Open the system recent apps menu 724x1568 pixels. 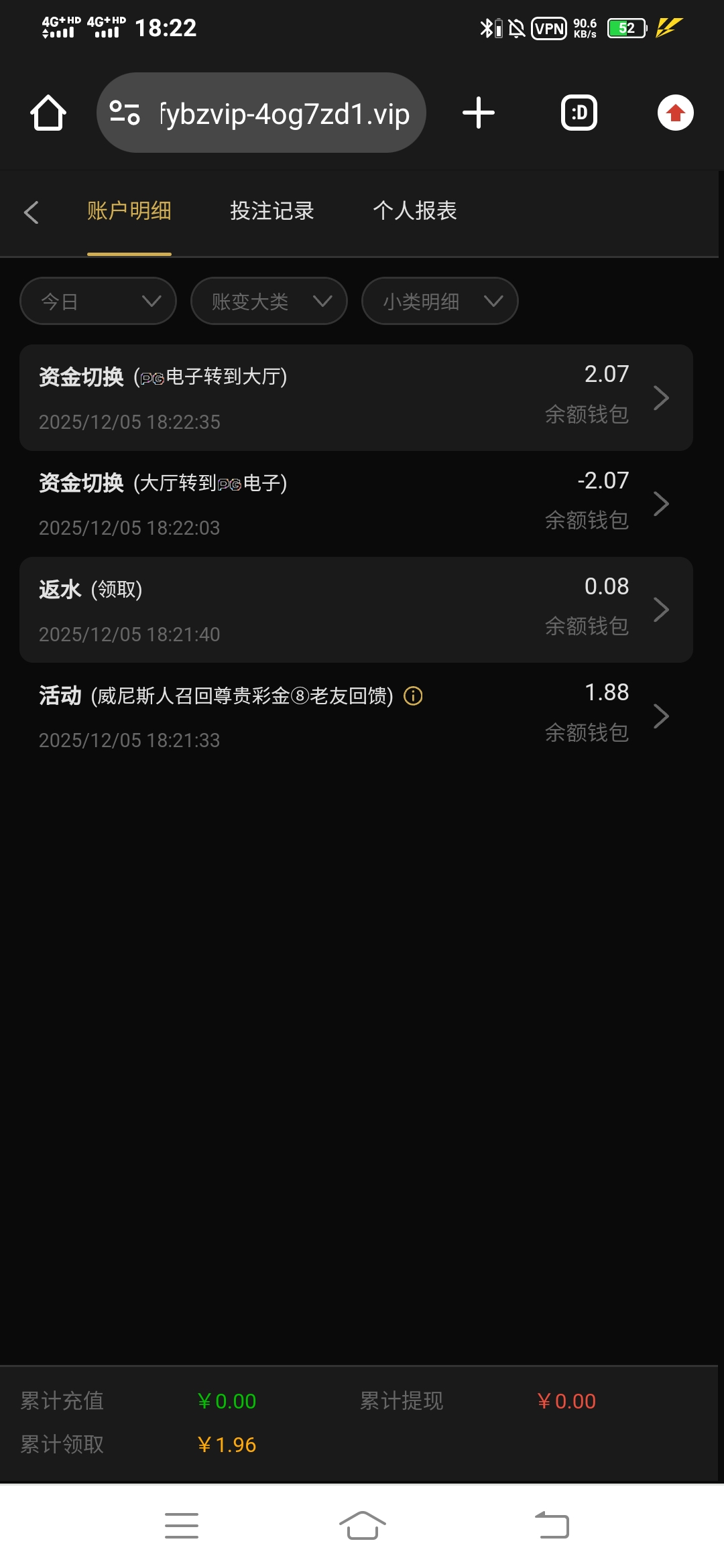(x=182, y=1526)
